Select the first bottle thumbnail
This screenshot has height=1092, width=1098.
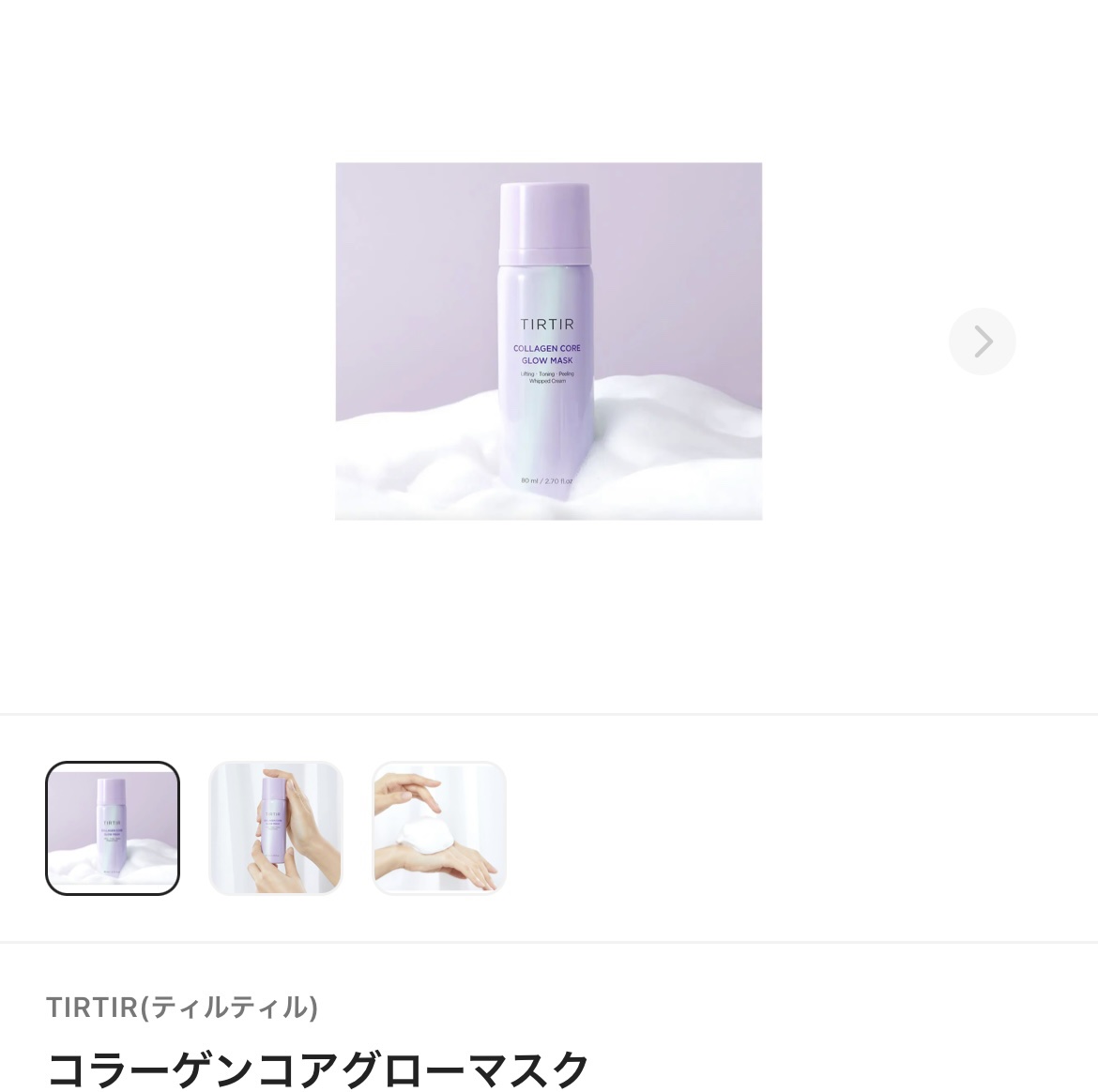113,828
